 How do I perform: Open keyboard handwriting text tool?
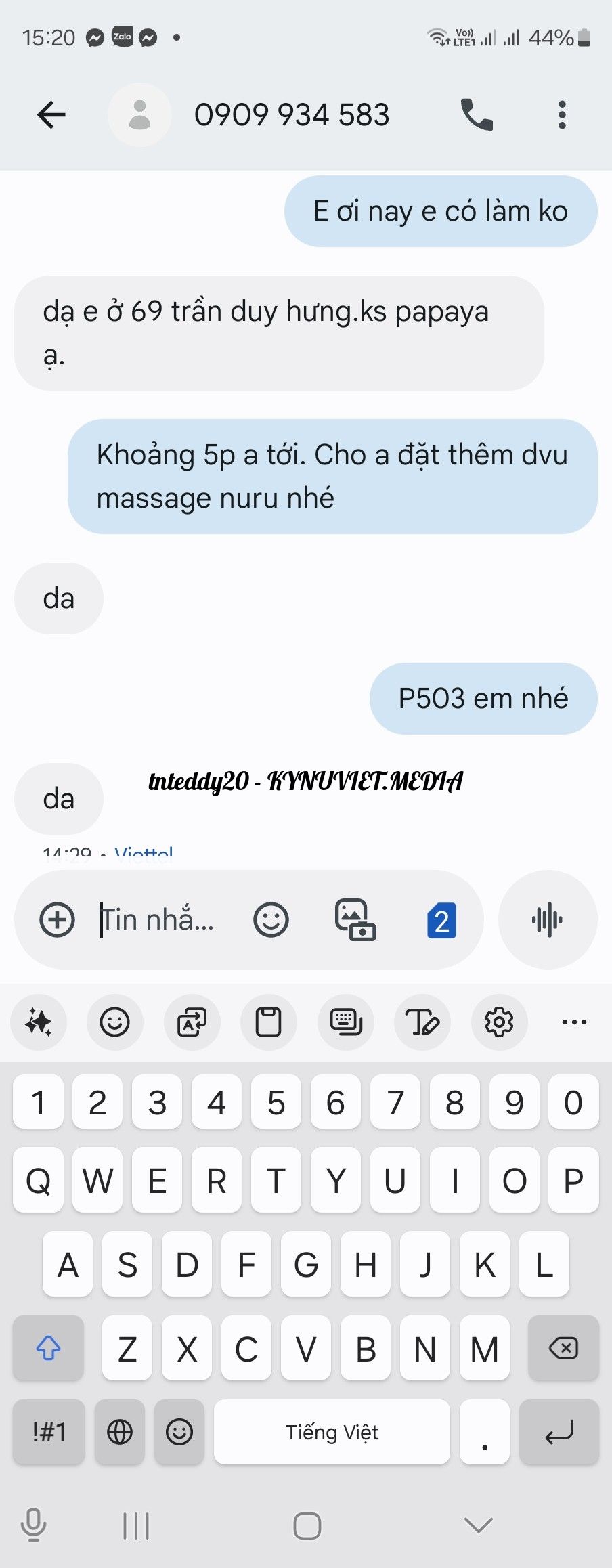422,1022
